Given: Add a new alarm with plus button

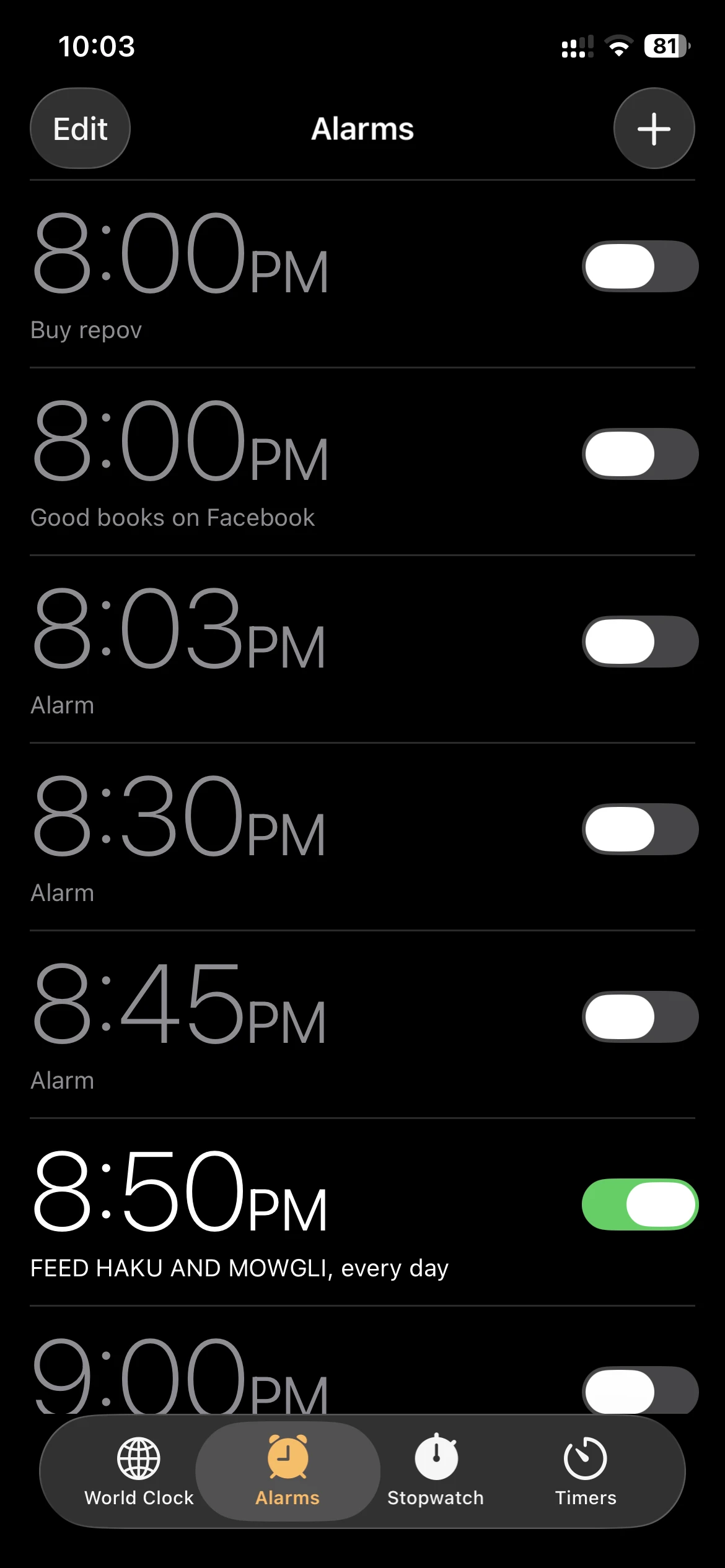Looking at the screenshot, I should 654,129.
